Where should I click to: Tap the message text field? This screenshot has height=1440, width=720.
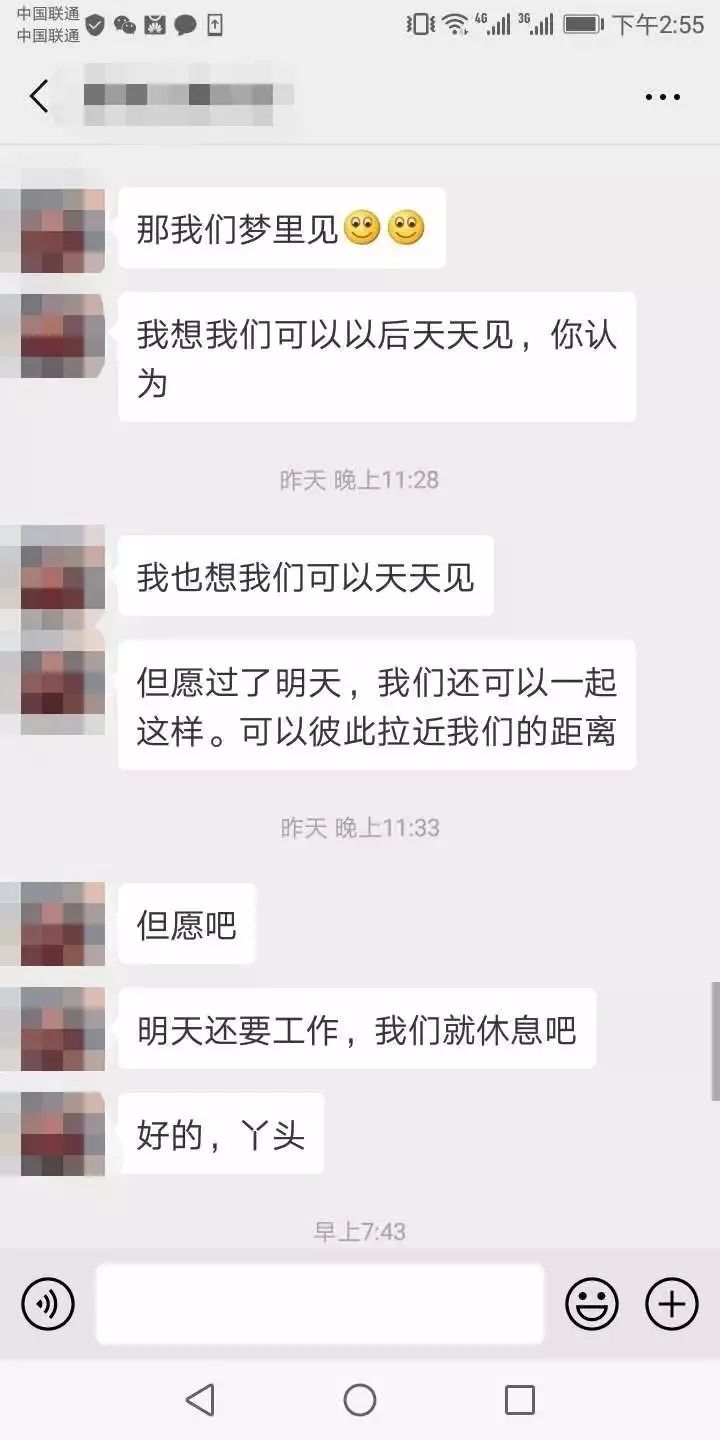click(320, 1304)
